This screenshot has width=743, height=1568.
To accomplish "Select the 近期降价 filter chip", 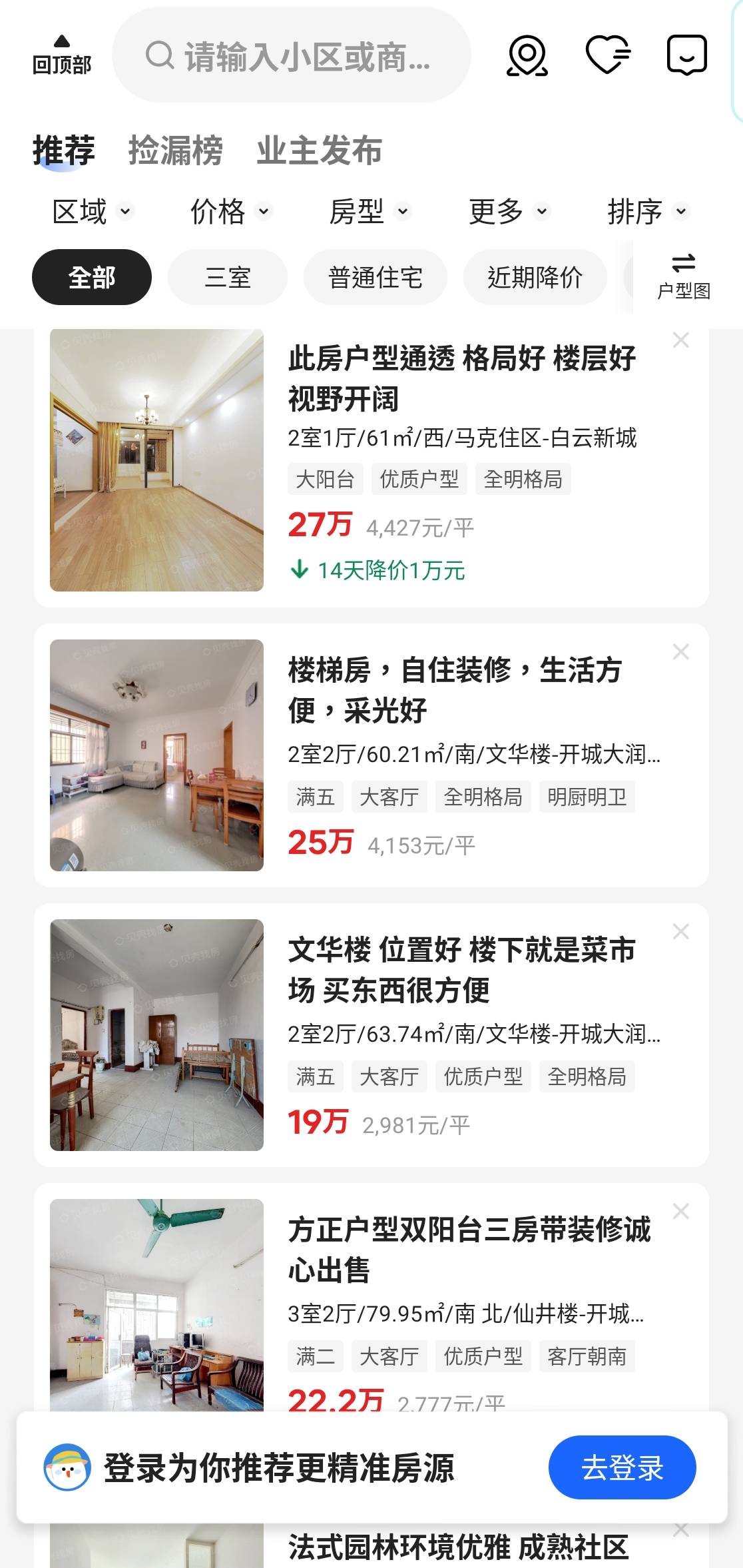I will tap(535, 277).
